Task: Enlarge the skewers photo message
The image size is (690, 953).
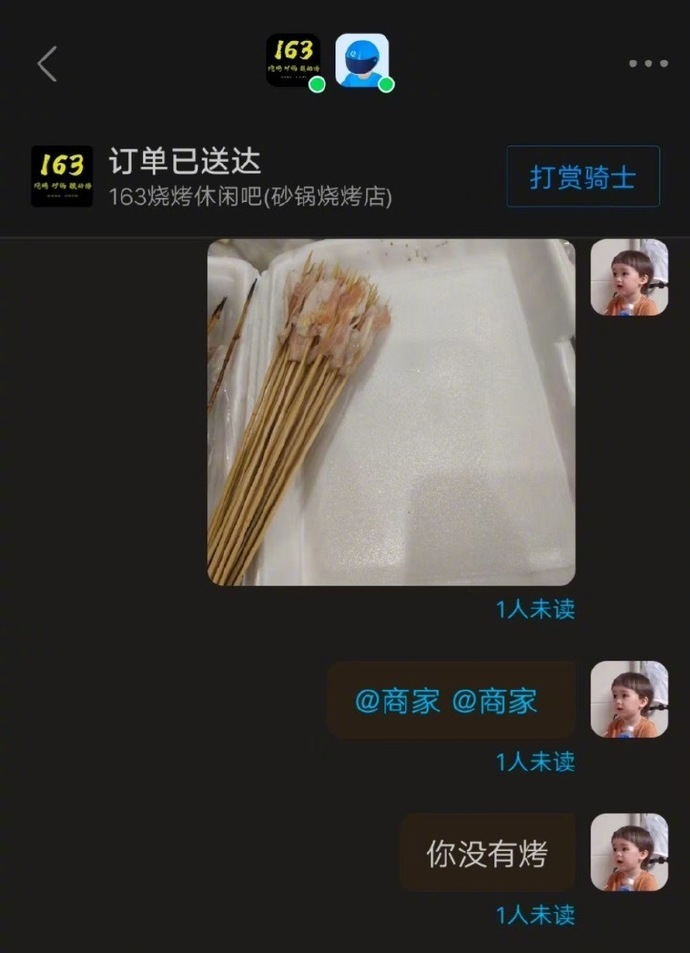Action: coord(391,412)
